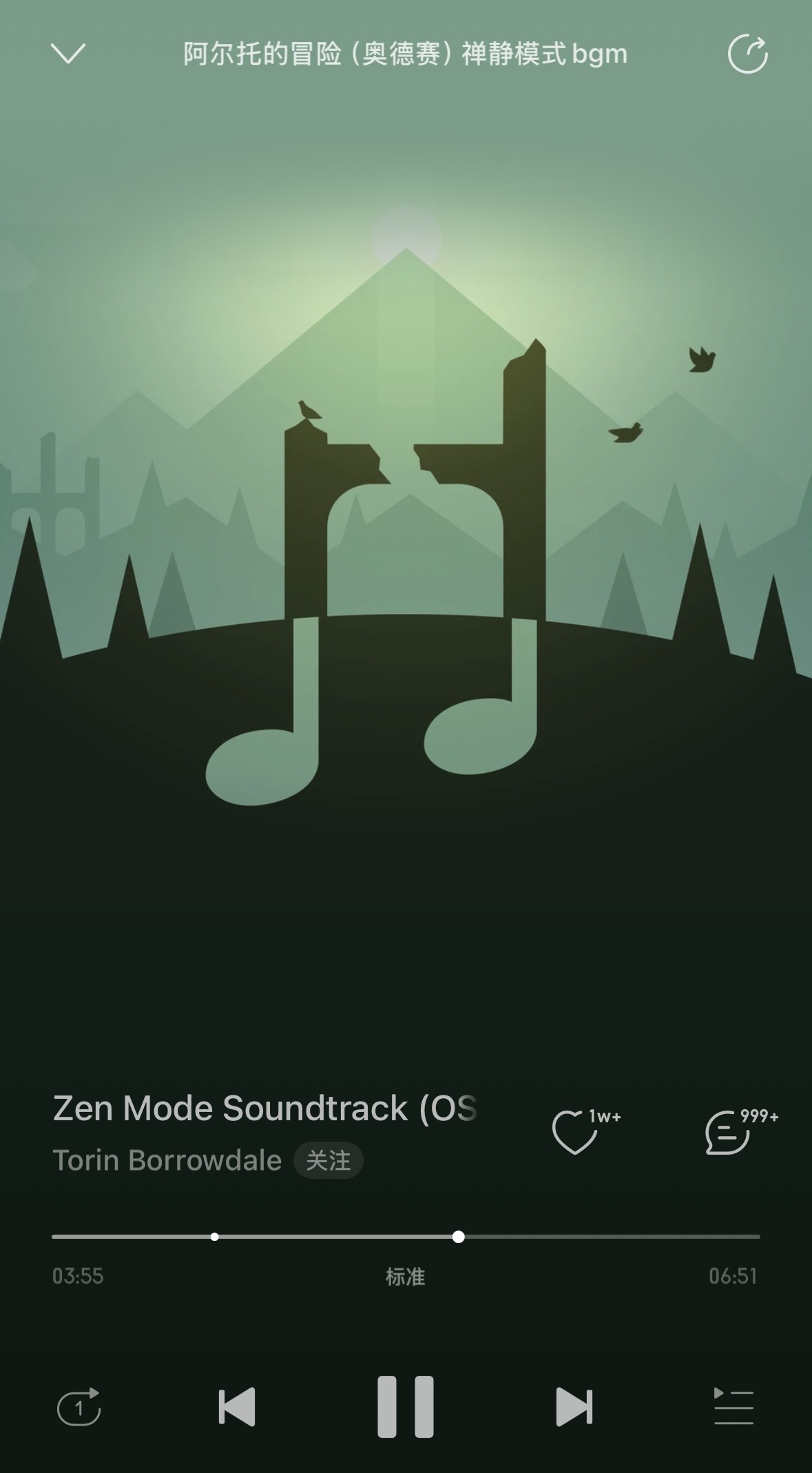
Task: Open the playlist queue
Action: pos(733,1406)
